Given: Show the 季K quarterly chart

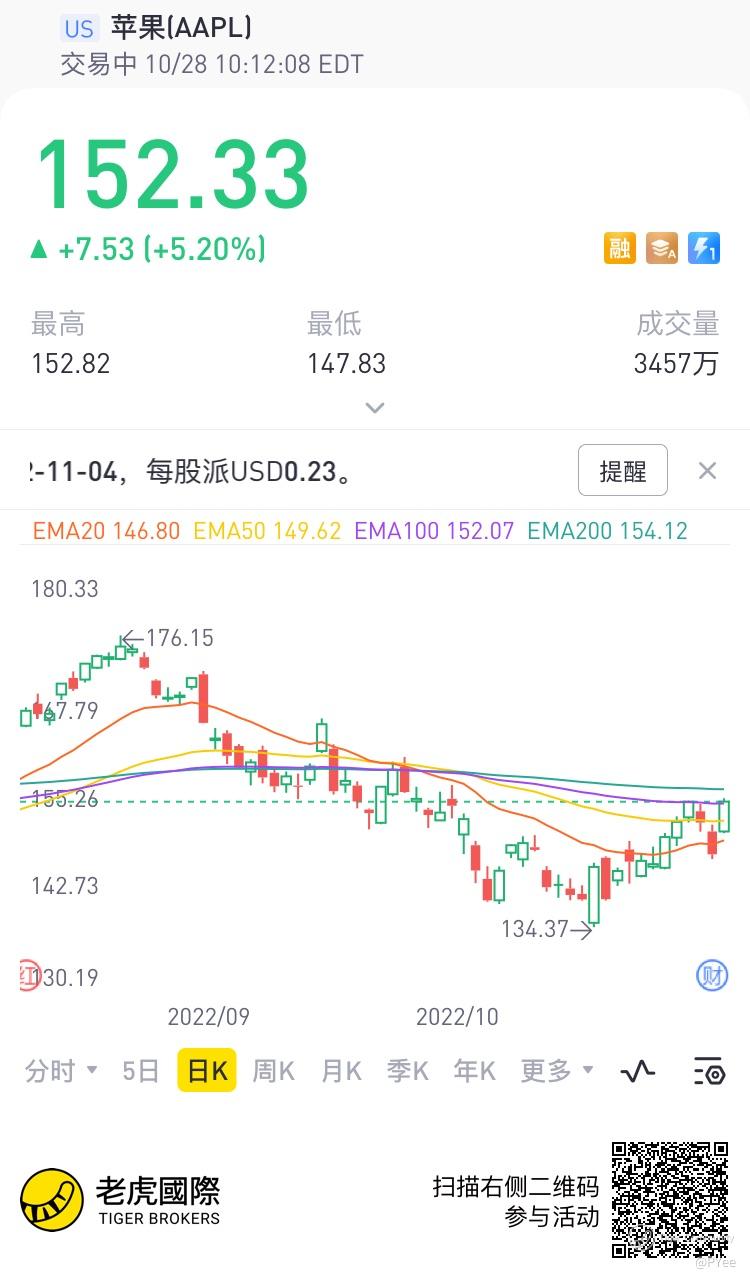Looking at the screenshot, I should [x=408, y=1071].
